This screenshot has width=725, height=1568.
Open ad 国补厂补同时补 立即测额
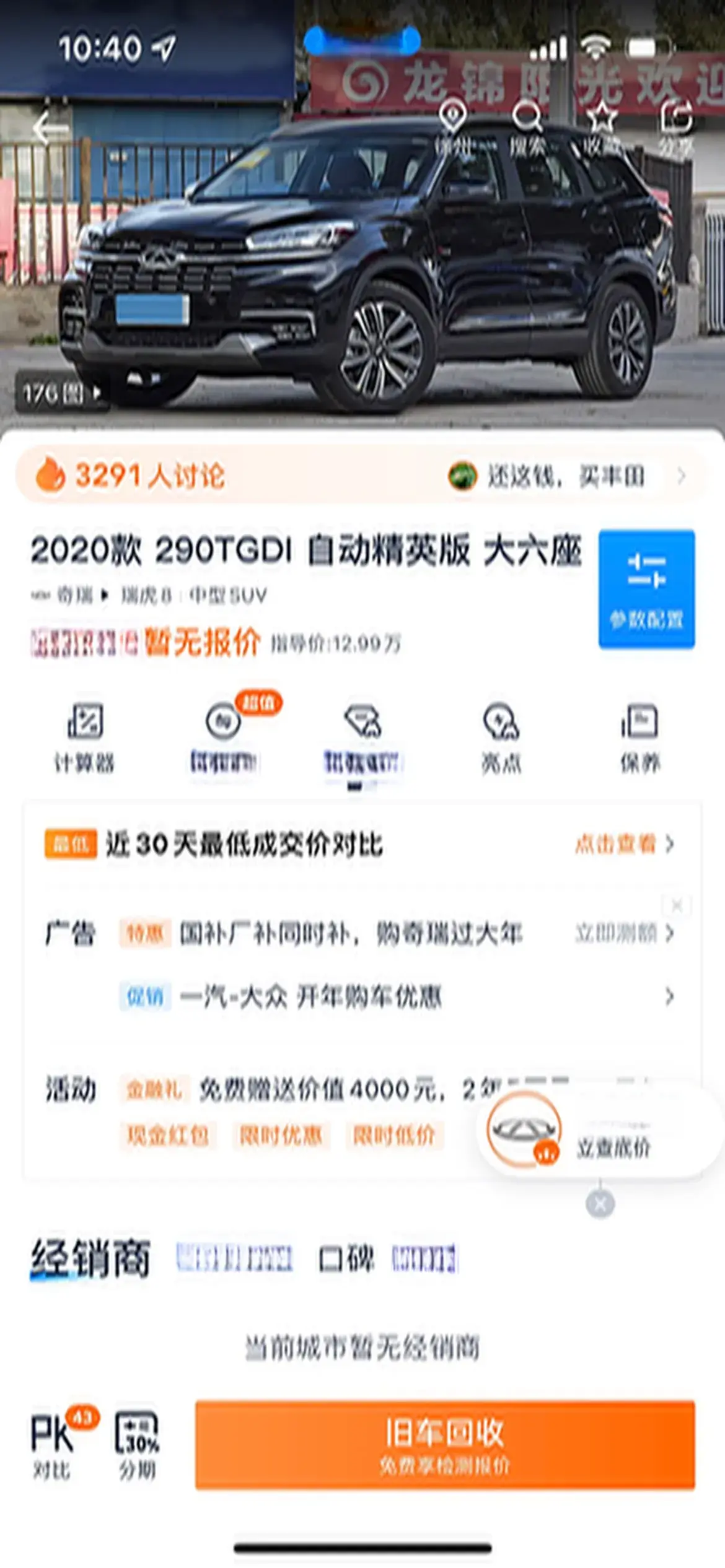pos(623,933)
